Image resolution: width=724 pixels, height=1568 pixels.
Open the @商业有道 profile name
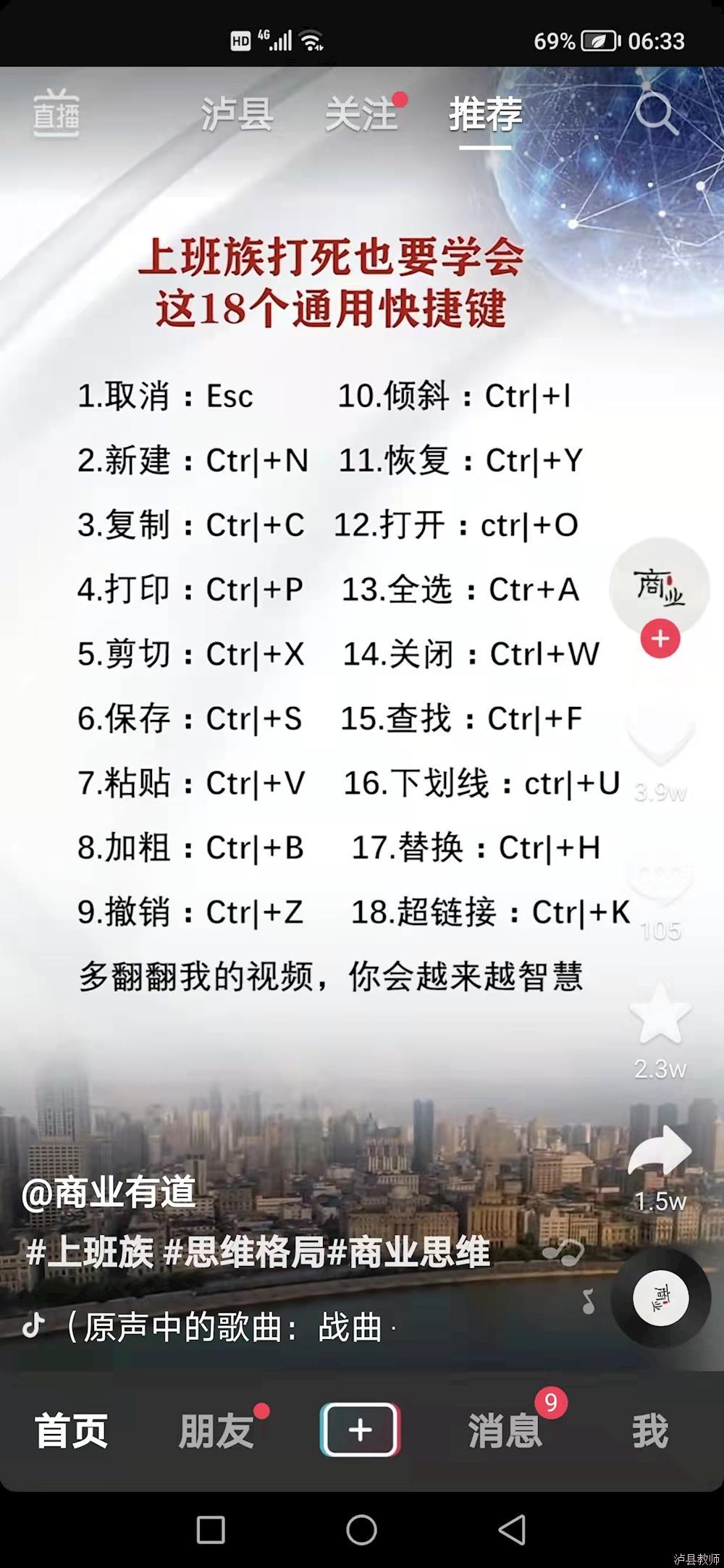click(x=109, y=1193)
